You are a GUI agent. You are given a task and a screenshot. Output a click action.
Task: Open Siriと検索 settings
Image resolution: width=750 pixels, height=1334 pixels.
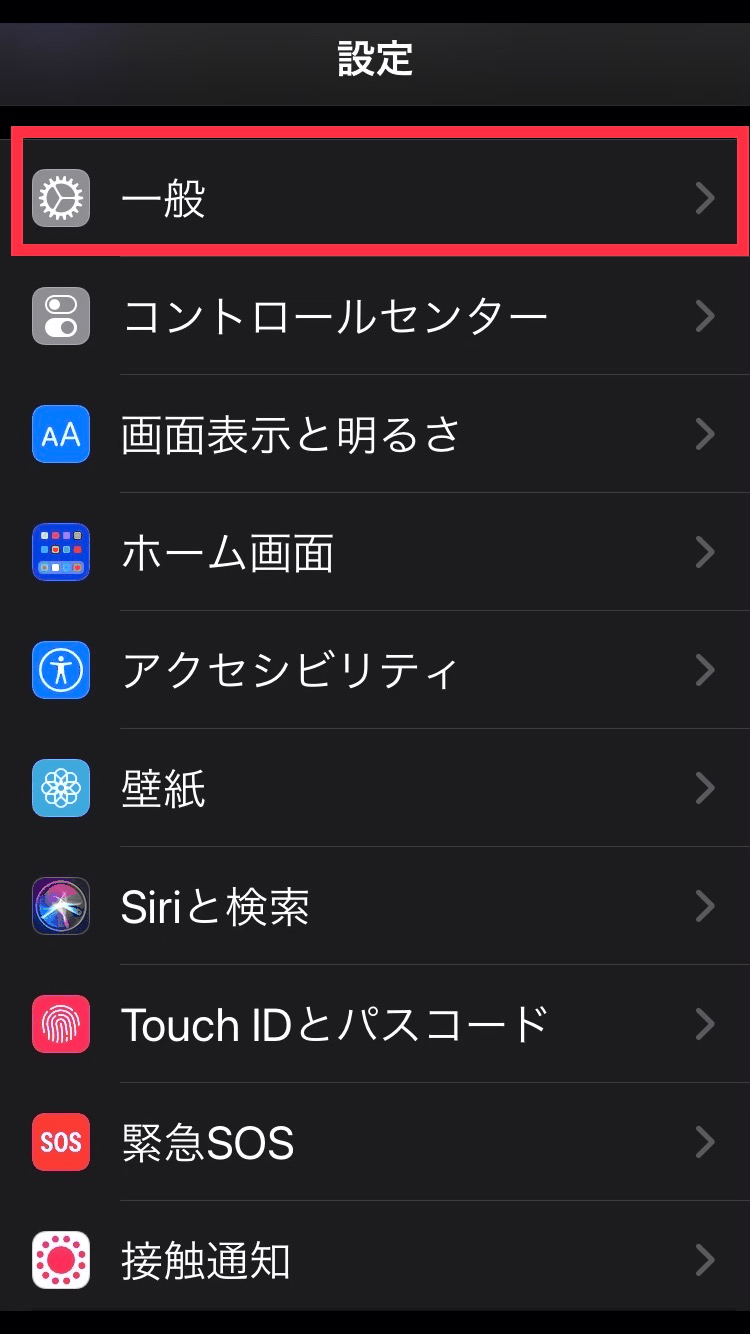point(375,906)
